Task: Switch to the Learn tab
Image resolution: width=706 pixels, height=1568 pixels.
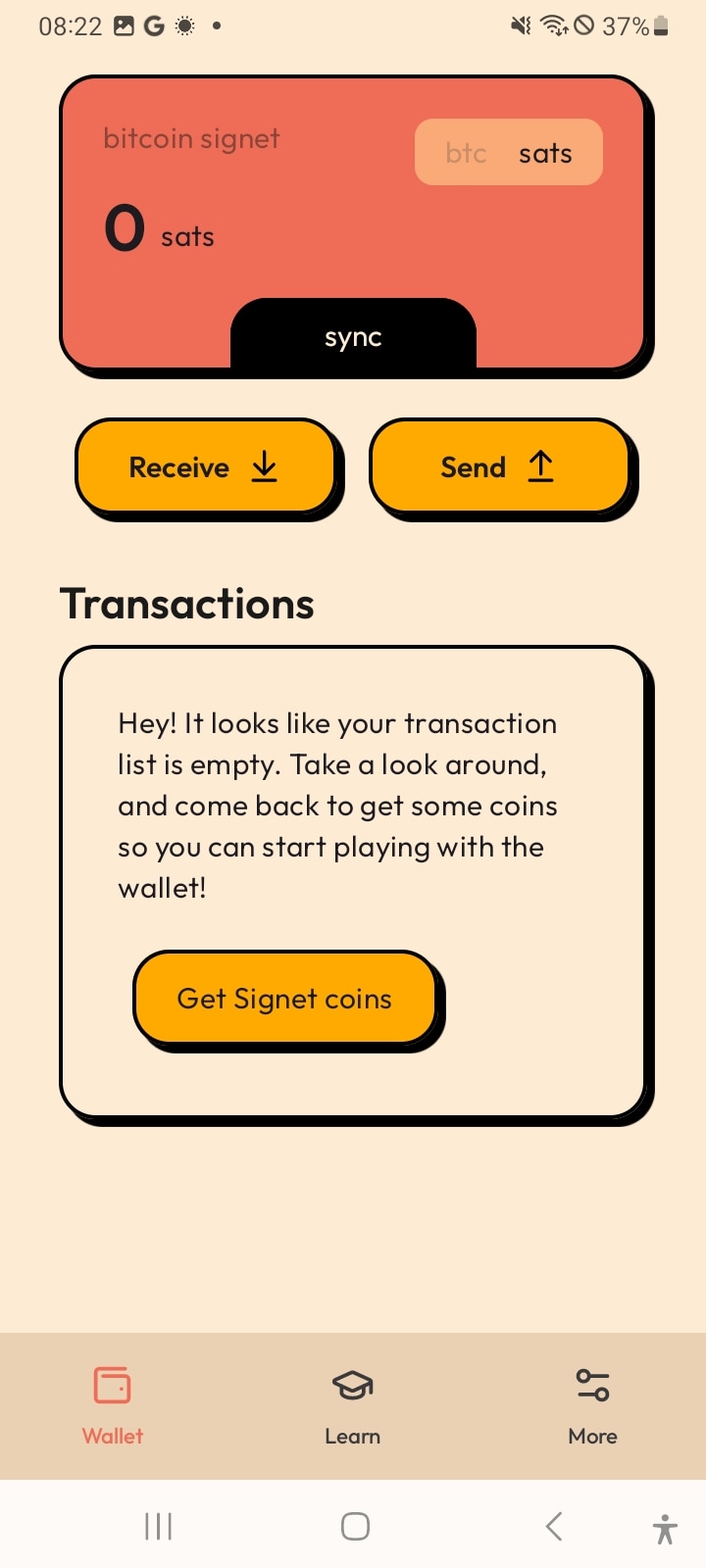Action: 352,1406
